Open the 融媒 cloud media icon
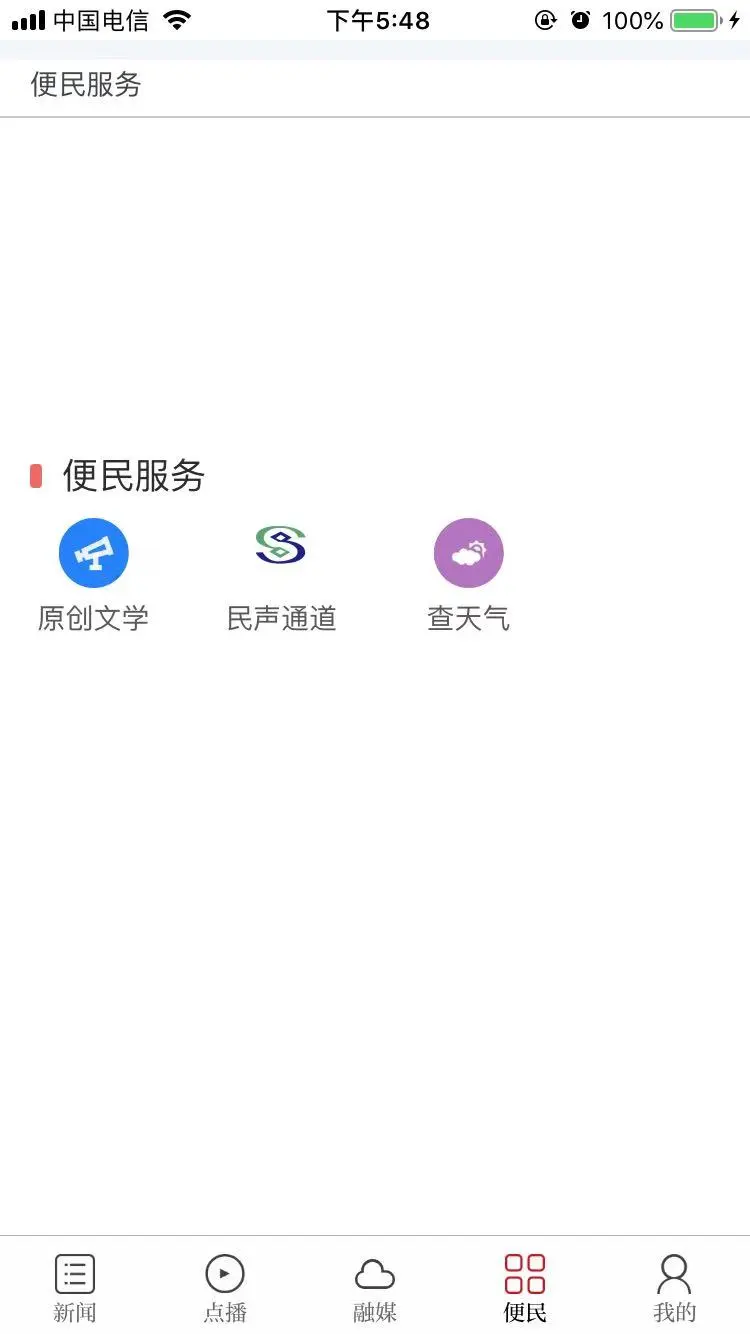The height and width of the screenshot is (1334, 750). 374,1272
